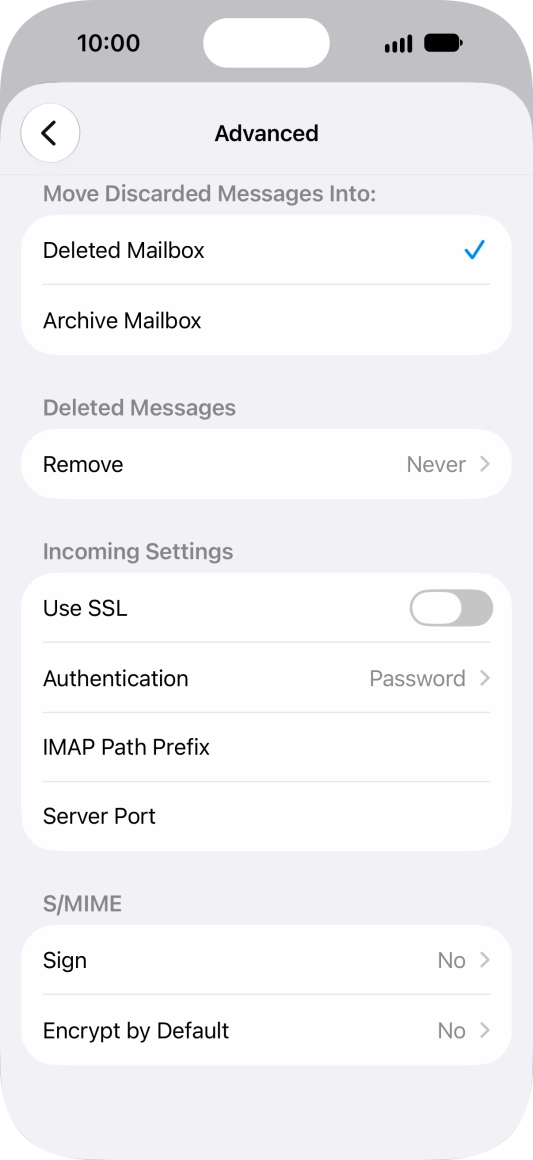Select Deleted Mailbox for discarded messages

click(266, 250)
